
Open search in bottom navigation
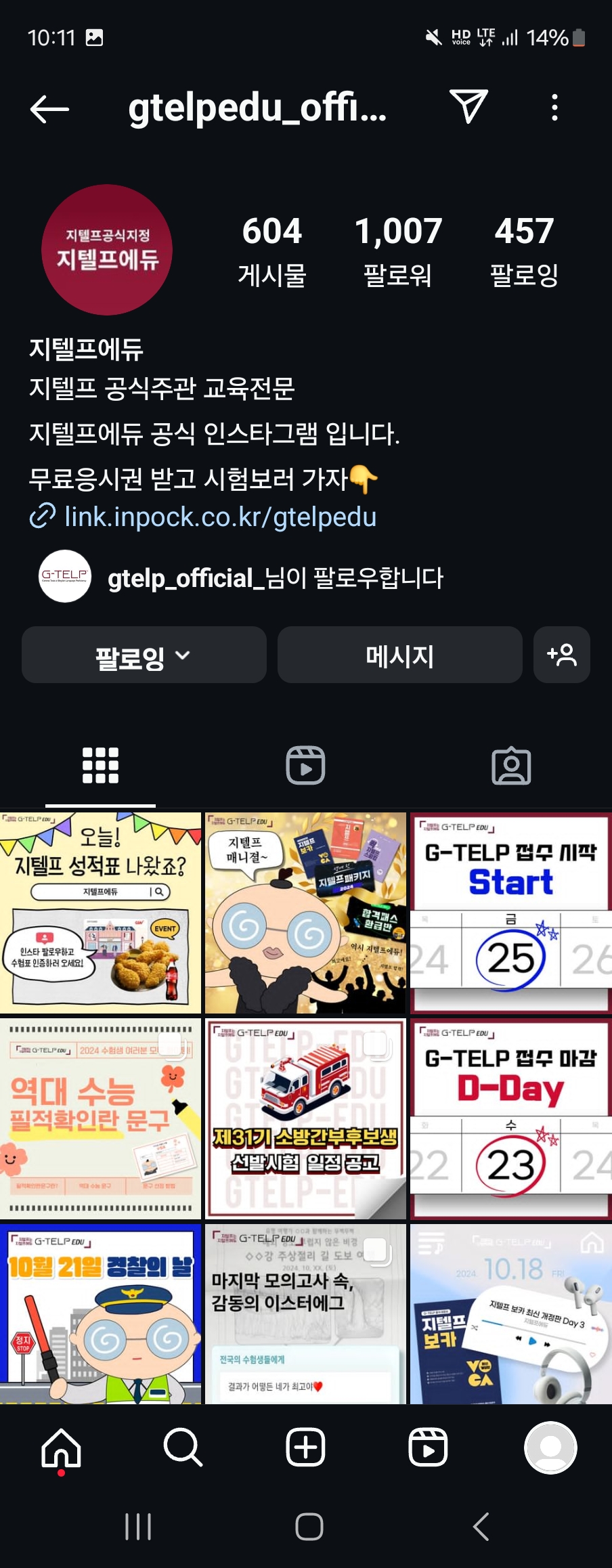(x=183, y=1447)
